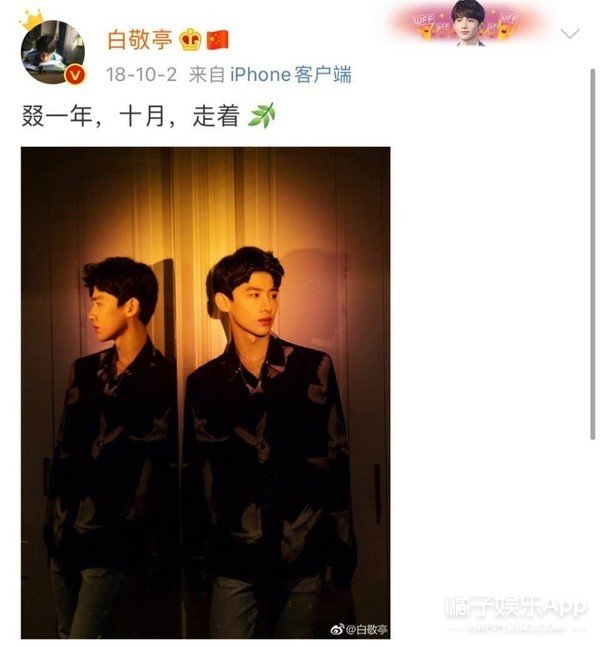Open the 白敬亭 username profile link

[139, 39]
